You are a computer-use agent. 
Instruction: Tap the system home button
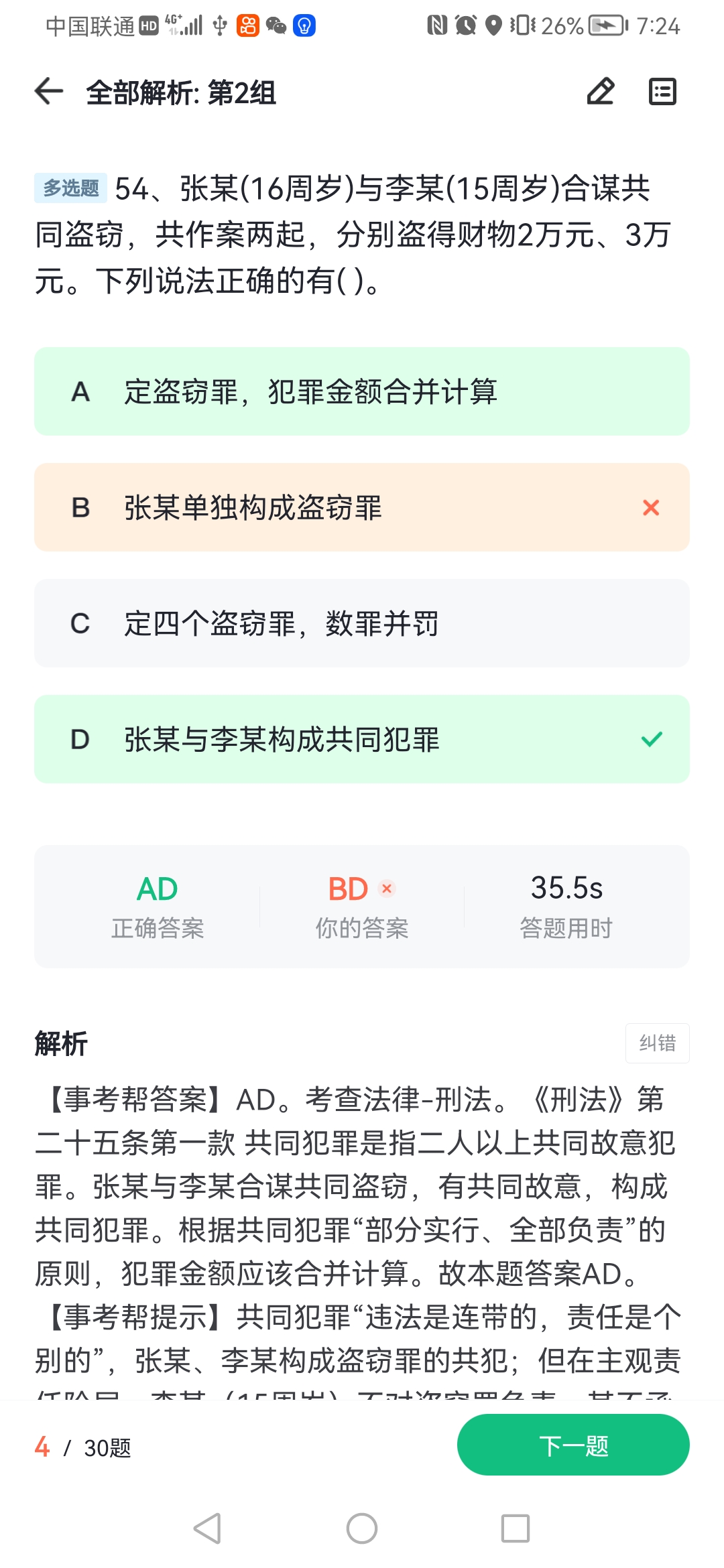(x=362, y=1528)
